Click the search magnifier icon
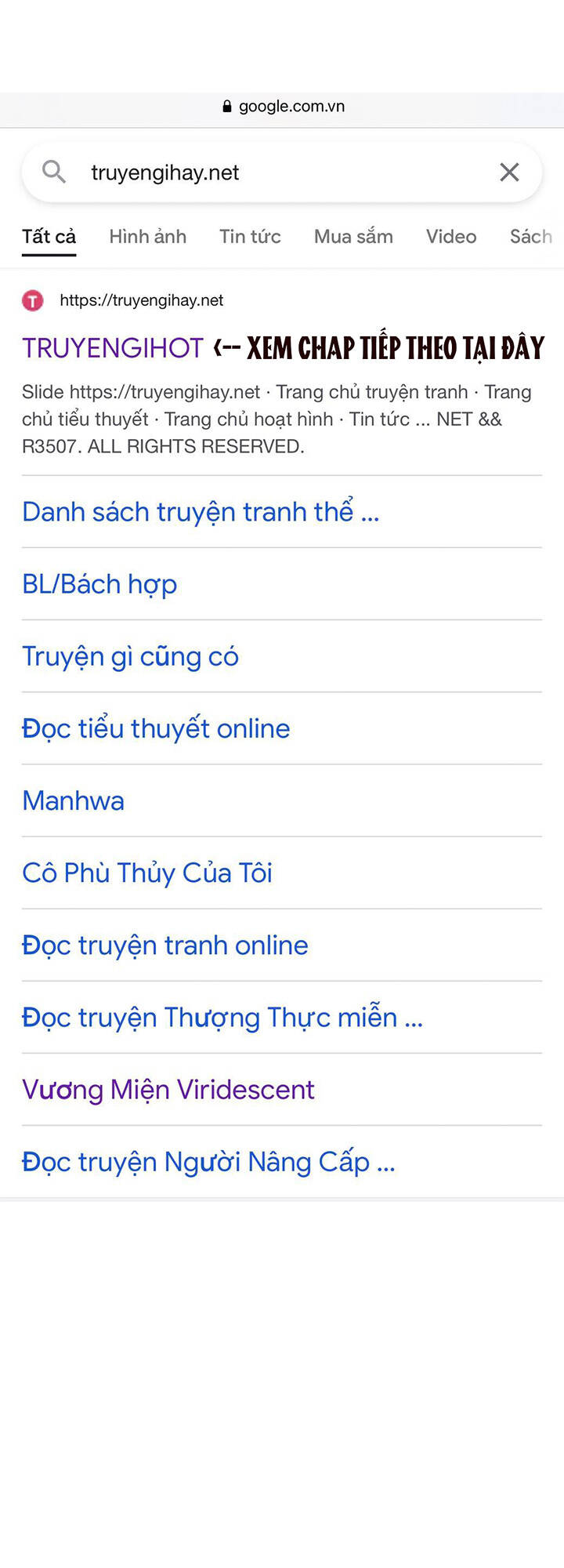 53,172
